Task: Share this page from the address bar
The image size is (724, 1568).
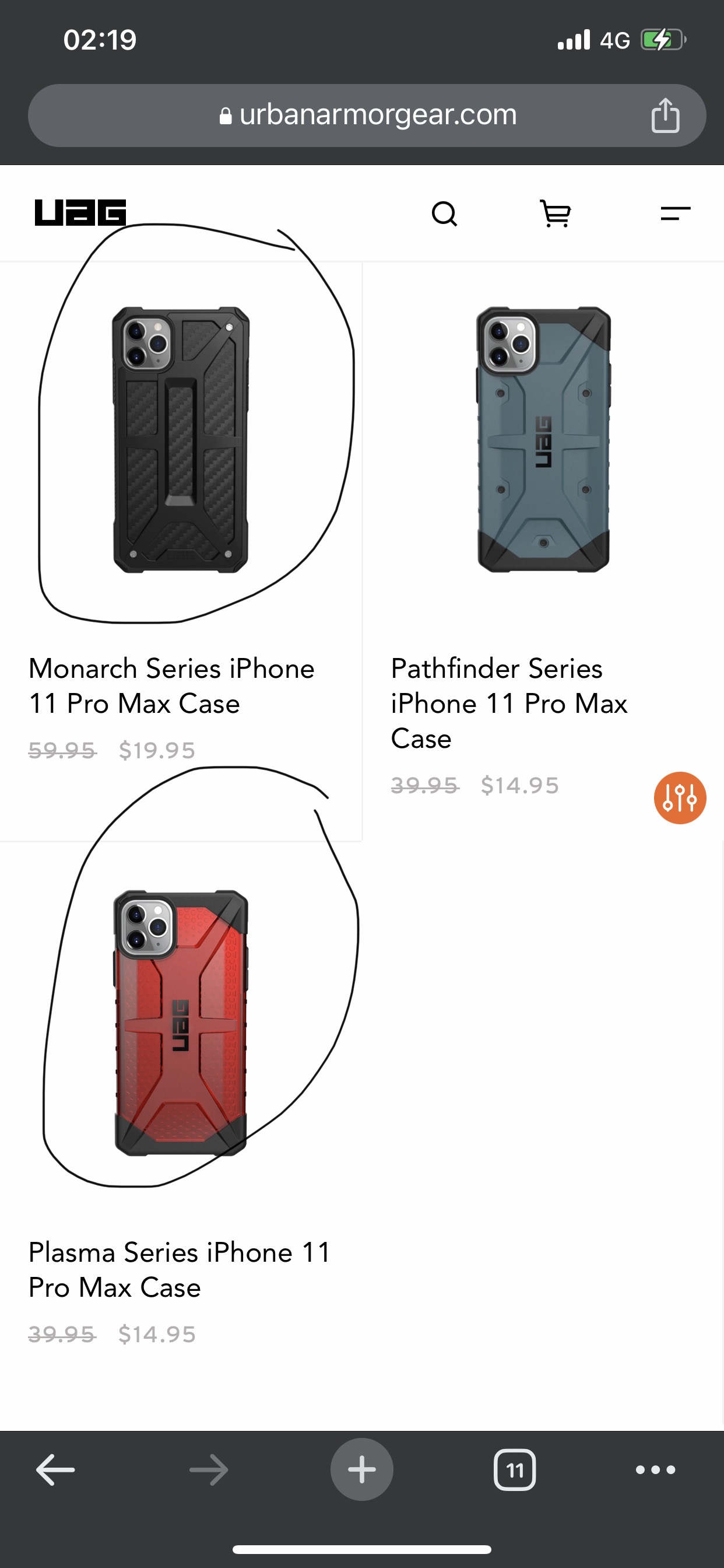Action: (665, 115)
